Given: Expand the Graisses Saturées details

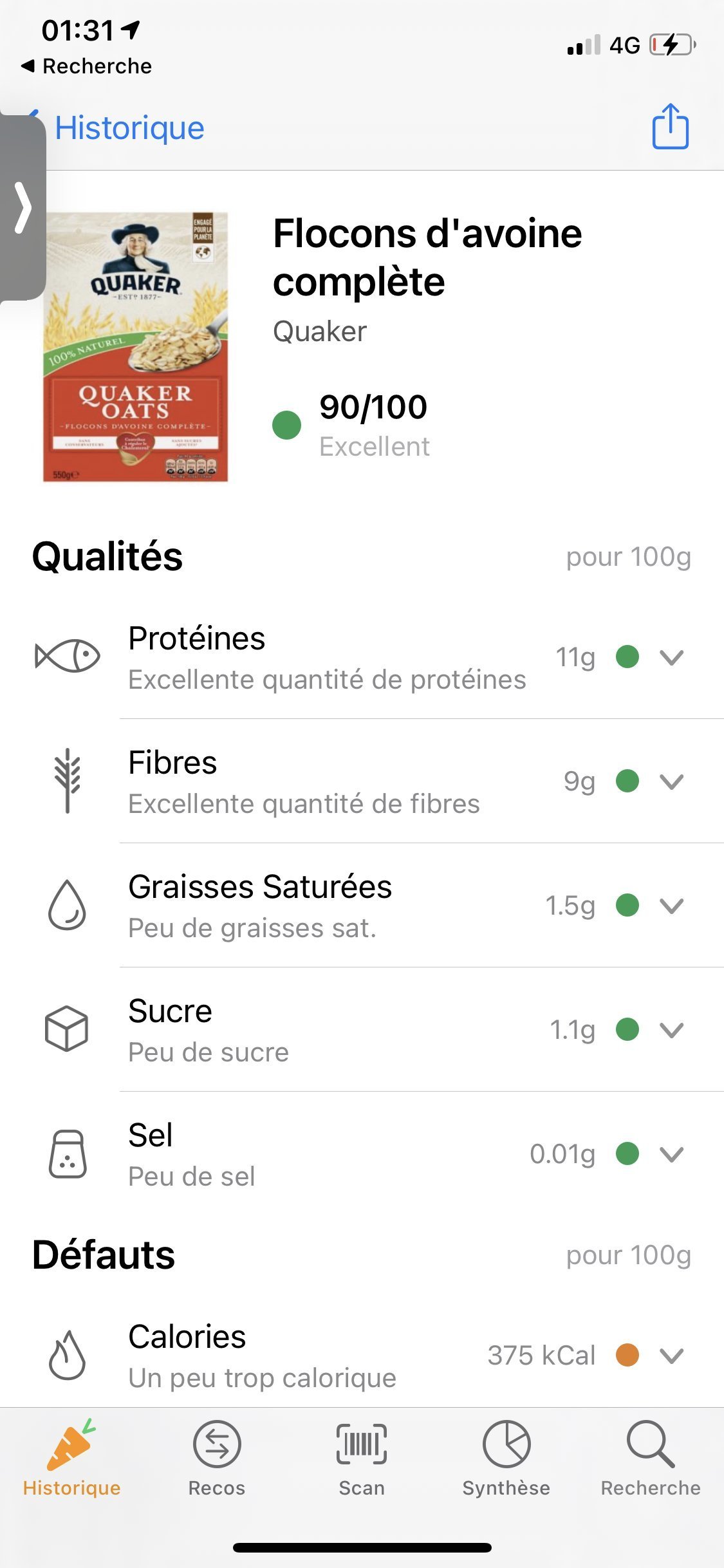Looking at the screenshot, I should [362, 906].
